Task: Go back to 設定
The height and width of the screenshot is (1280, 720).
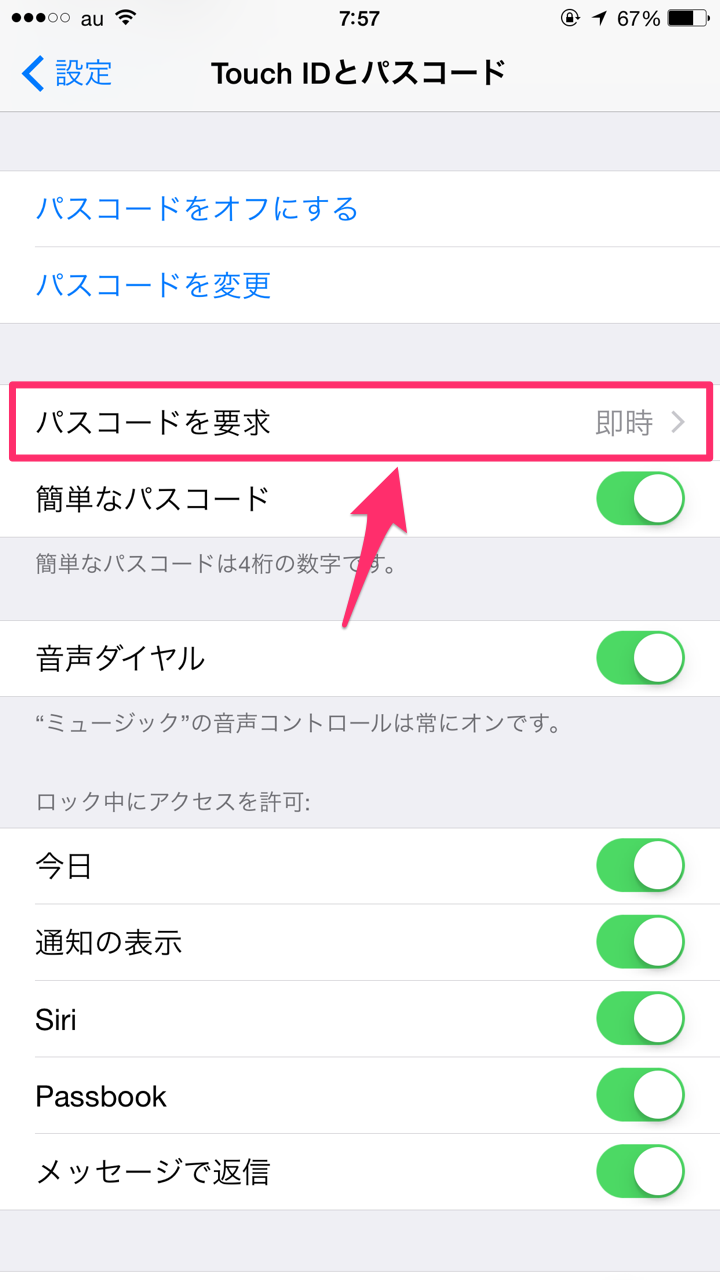Action: (x=67, y=73)
